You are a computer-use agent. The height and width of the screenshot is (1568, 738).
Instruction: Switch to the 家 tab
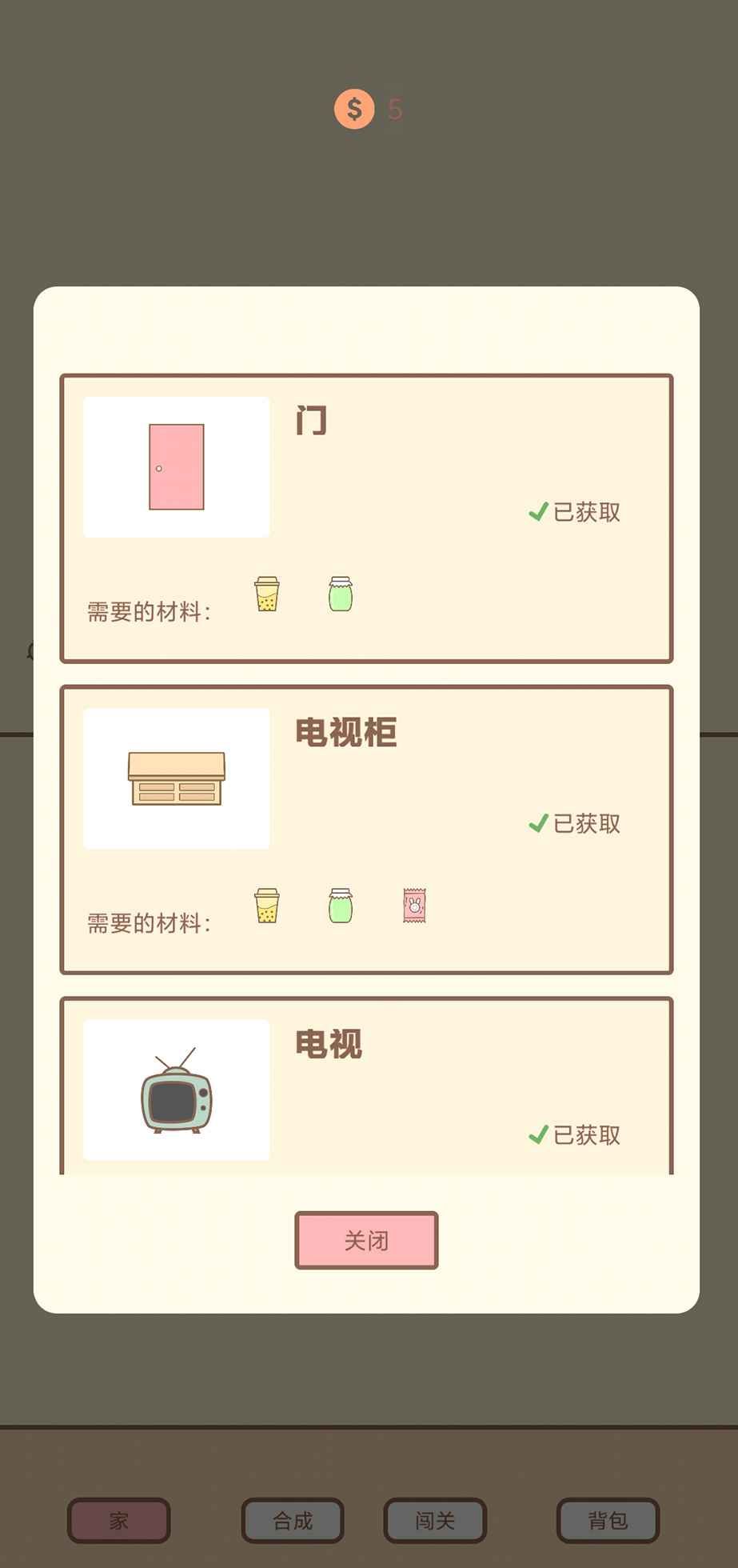tap(118, 1520)
